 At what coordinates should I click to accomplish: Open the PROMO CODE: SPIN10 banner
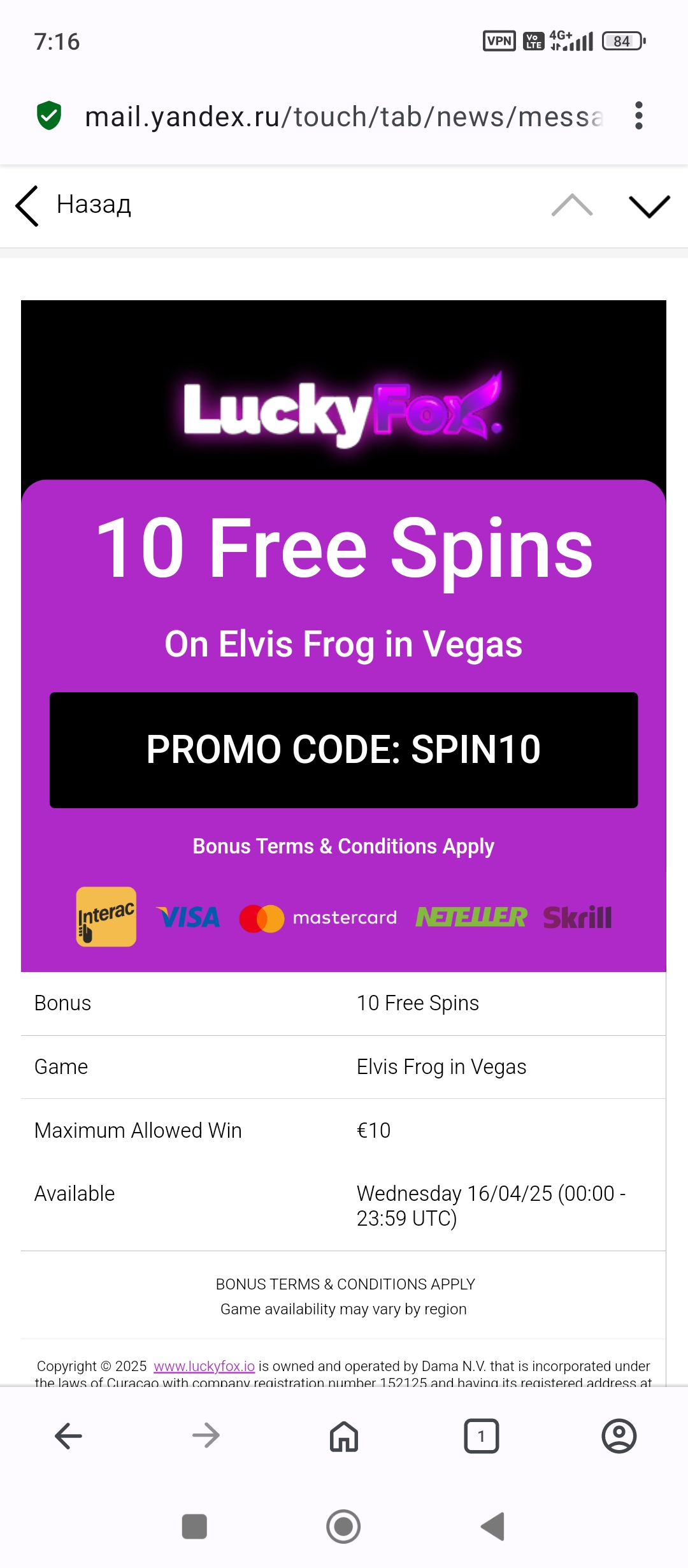point(343,750)
